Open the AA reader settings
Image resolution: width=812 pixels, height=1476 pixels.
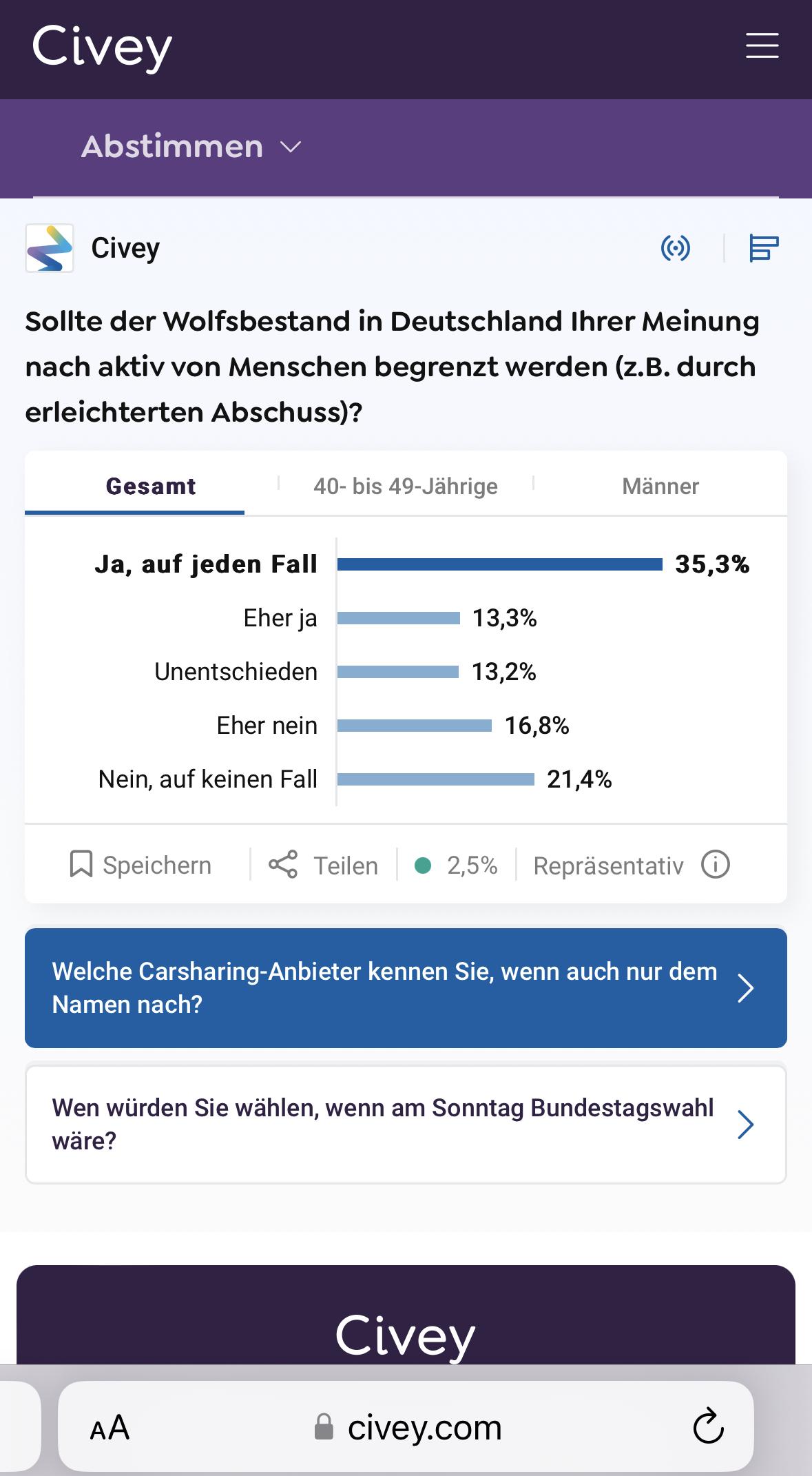pos(110,1427)
